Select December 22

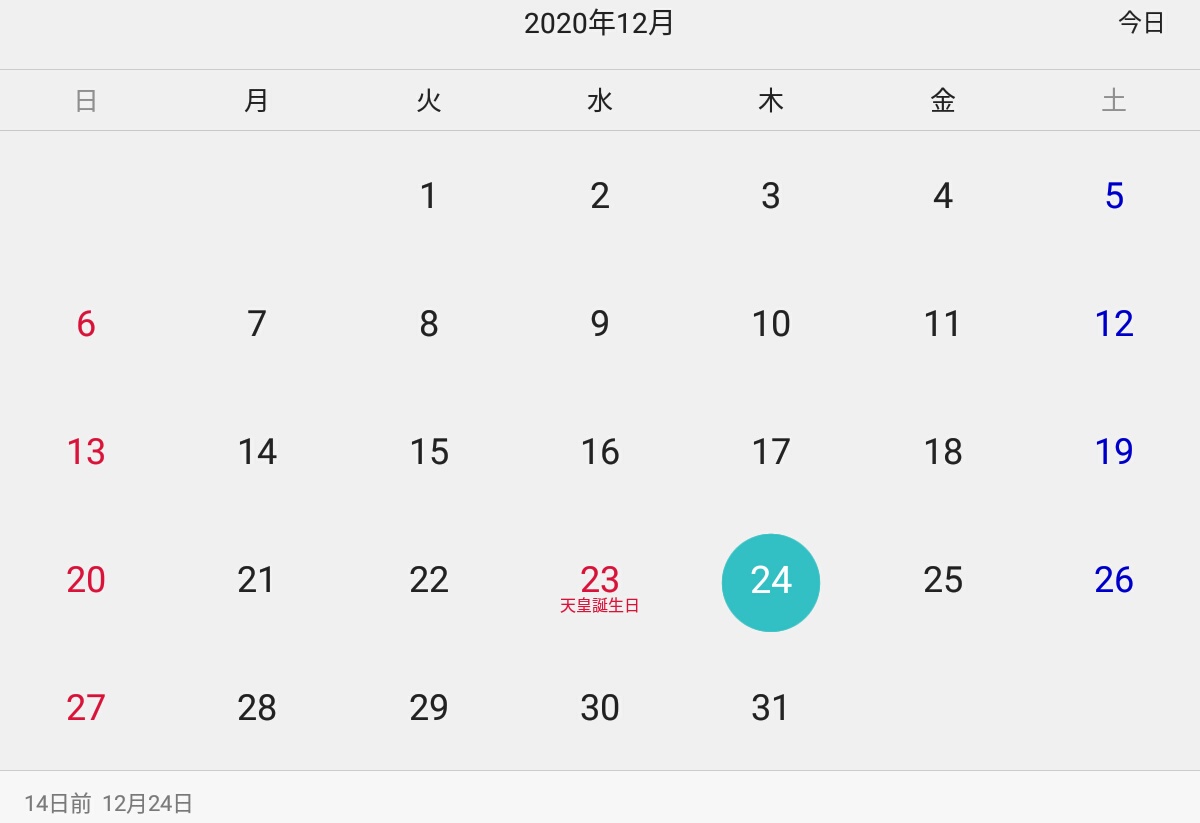pos(428,580)
